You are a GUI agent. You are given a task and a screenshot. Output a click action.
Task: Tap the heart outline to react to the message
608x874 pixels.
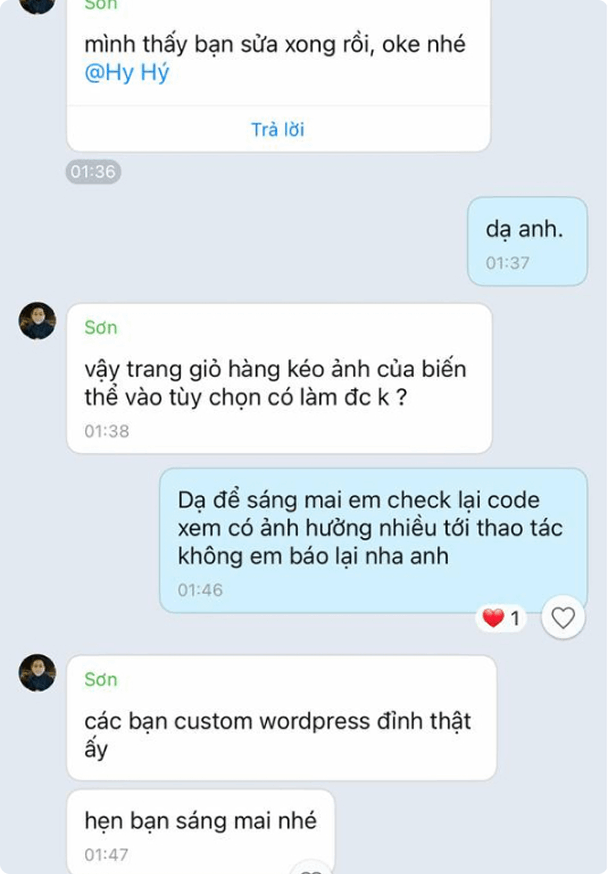tap(563, 618)
